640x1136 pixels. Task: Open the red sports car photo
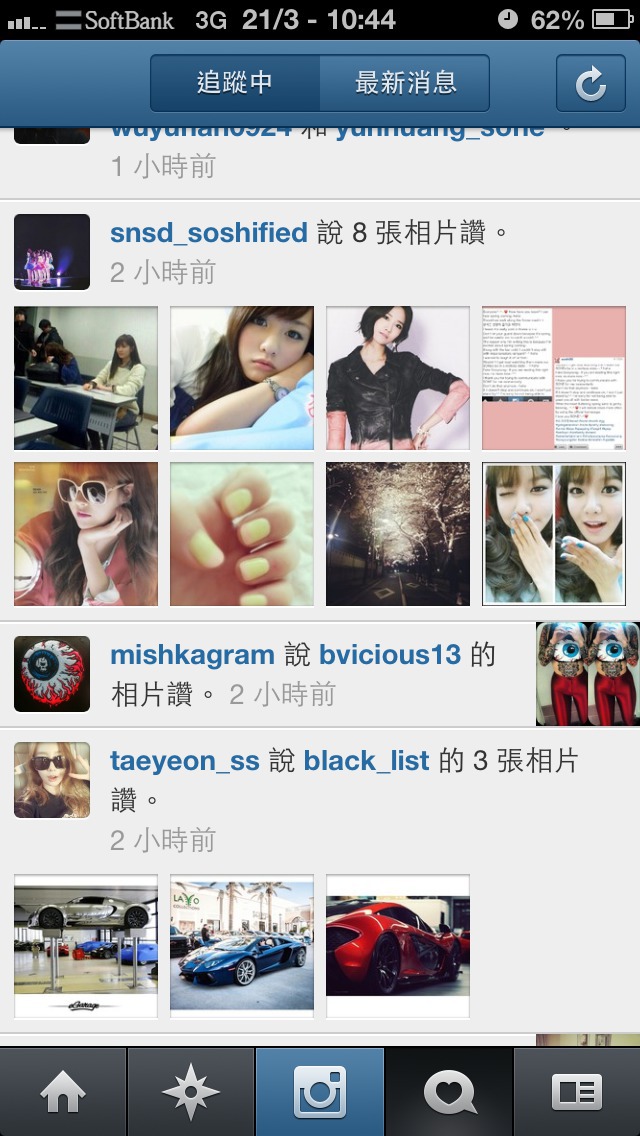point(397,946)
